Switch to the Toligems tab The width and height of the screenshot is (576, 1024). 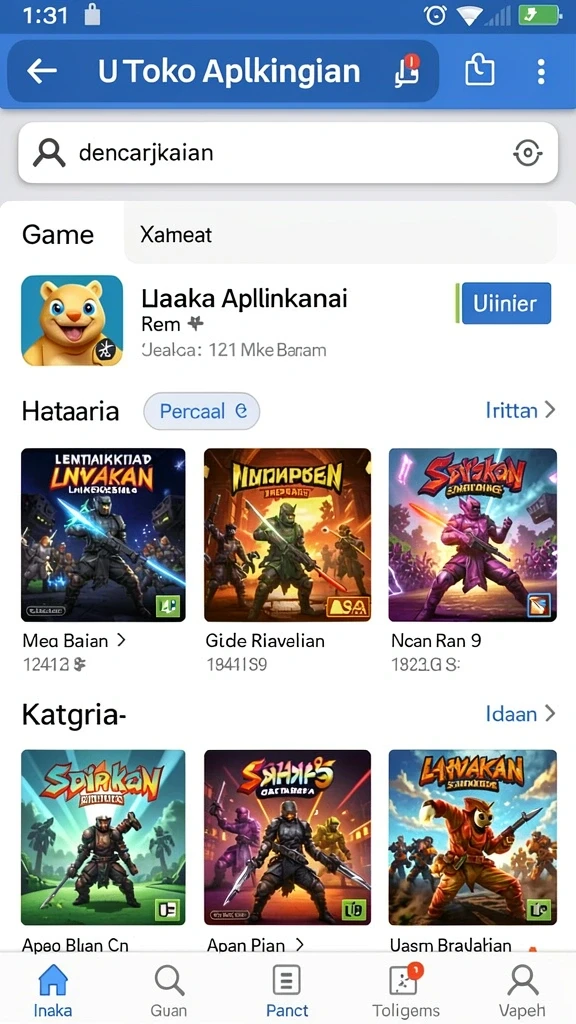[406, 992]
